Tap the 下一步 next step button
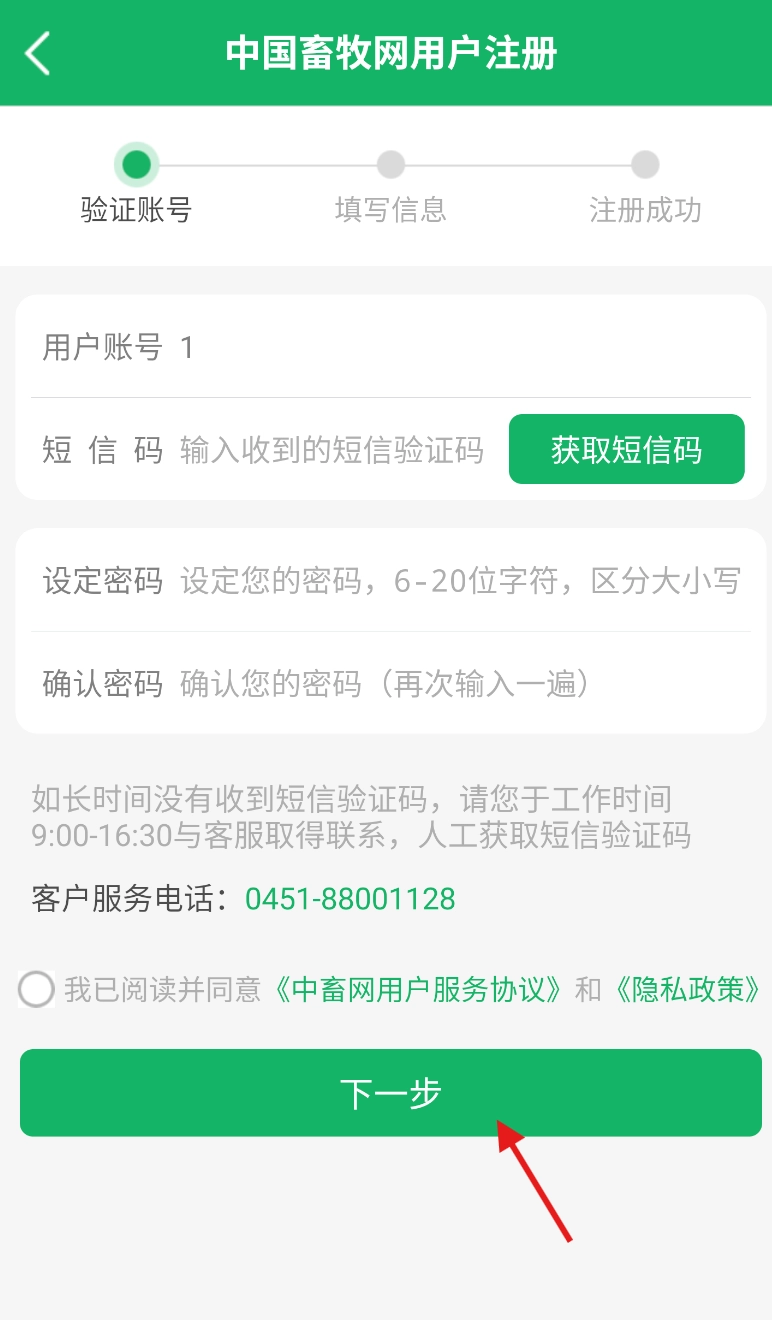 point(390,1093)
